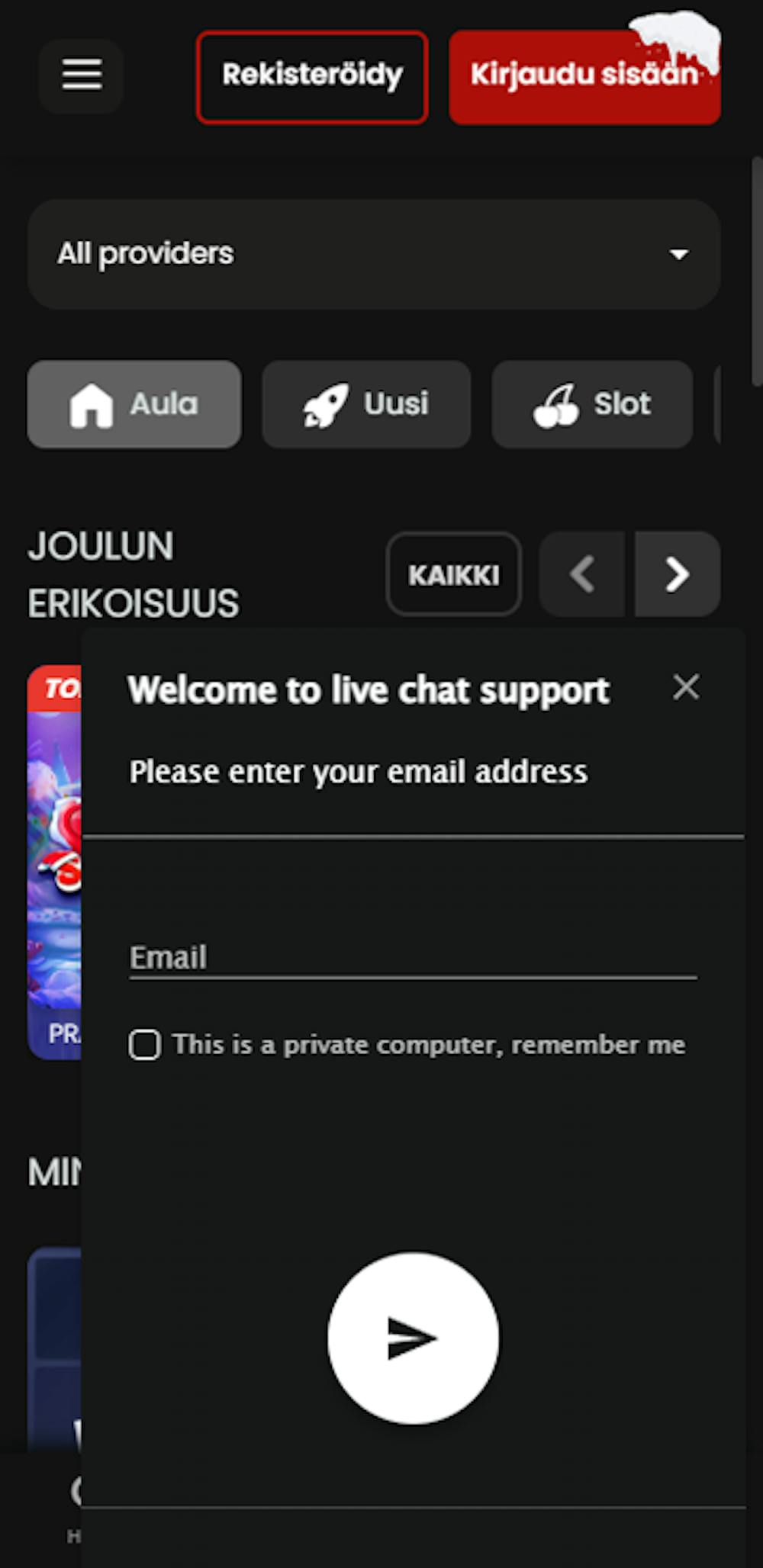
Task: Open the hamburger menu
Action: click(82, 76)
